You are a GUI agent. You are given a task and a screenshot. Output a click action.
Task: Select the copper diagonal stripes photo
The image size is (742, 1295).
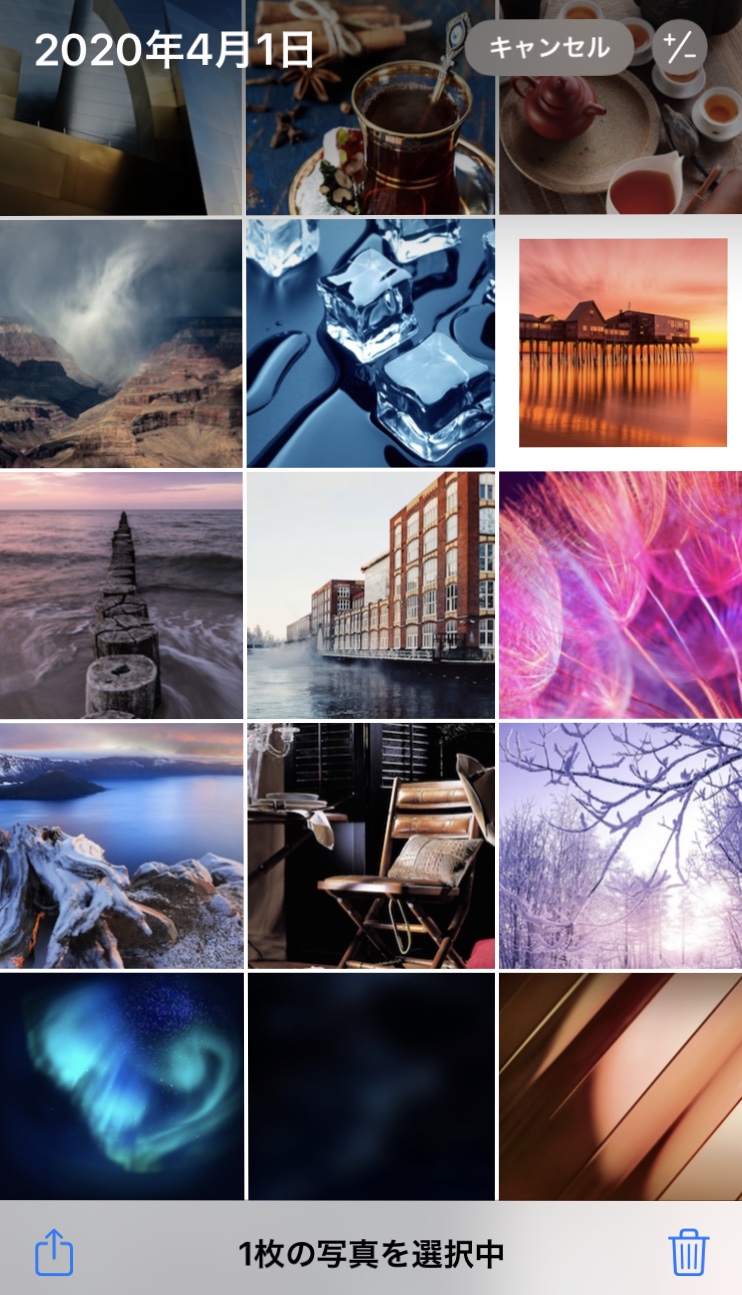pyautogui.click(x=620, y=1086)
